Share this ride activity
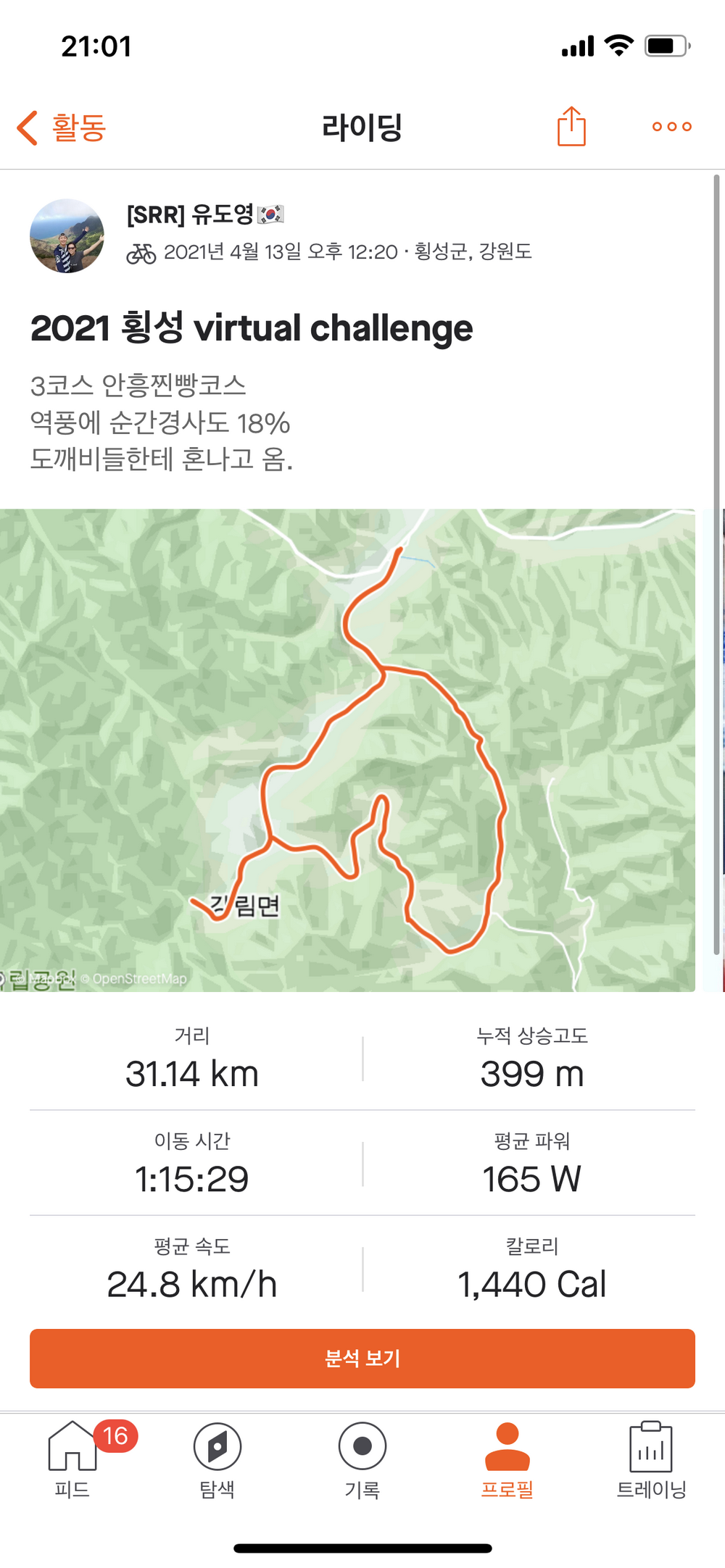The width and height of the screenshot is (725, 1568). click(x=571, y=127)
